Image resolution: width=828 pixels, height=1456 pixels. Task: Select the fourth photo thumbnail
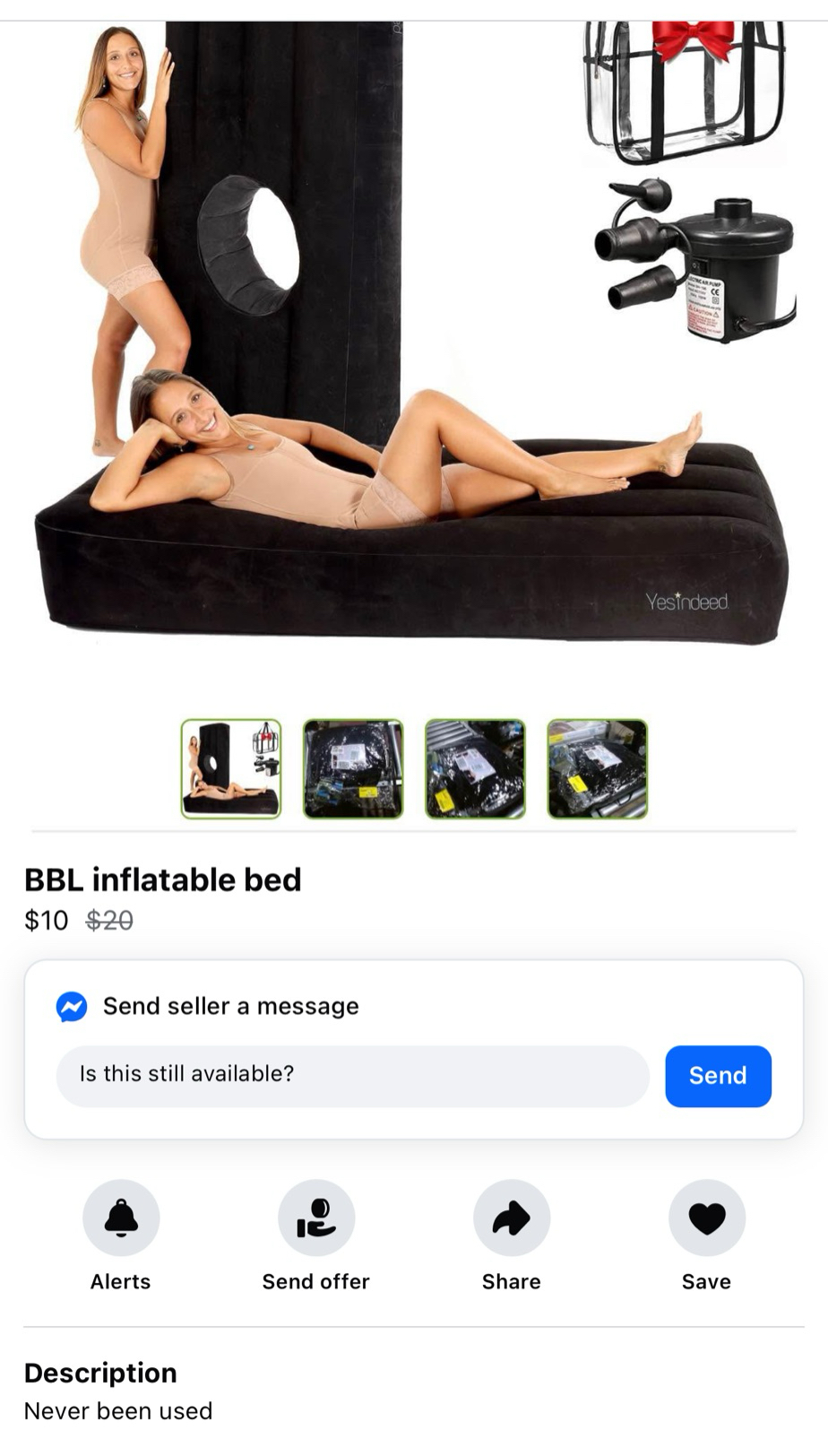coord(597,769)
